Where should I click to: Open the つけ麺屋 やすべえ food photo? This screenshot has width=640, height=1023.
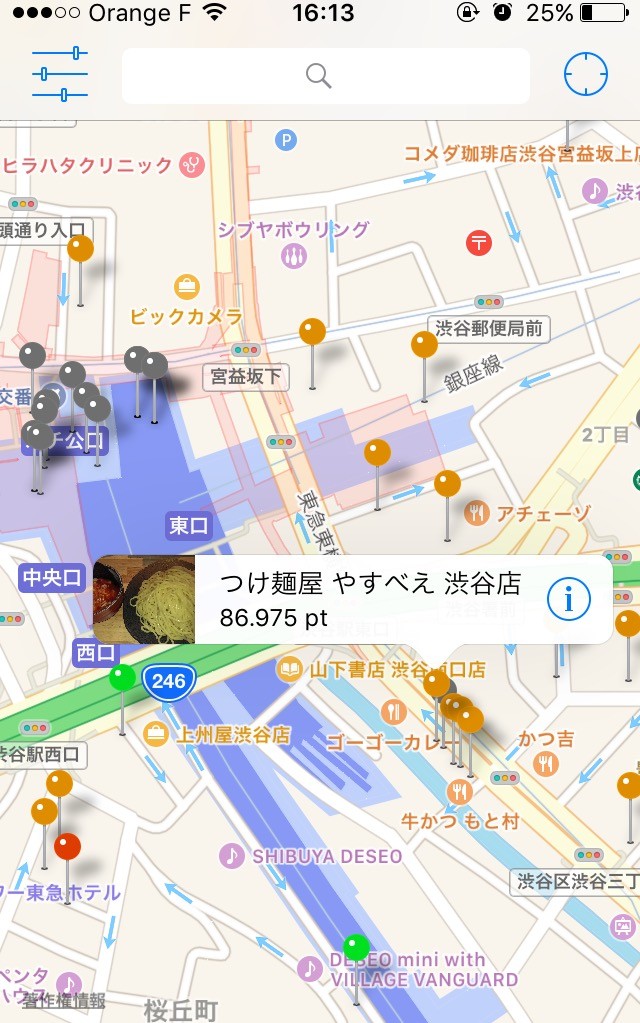[144, 600]
